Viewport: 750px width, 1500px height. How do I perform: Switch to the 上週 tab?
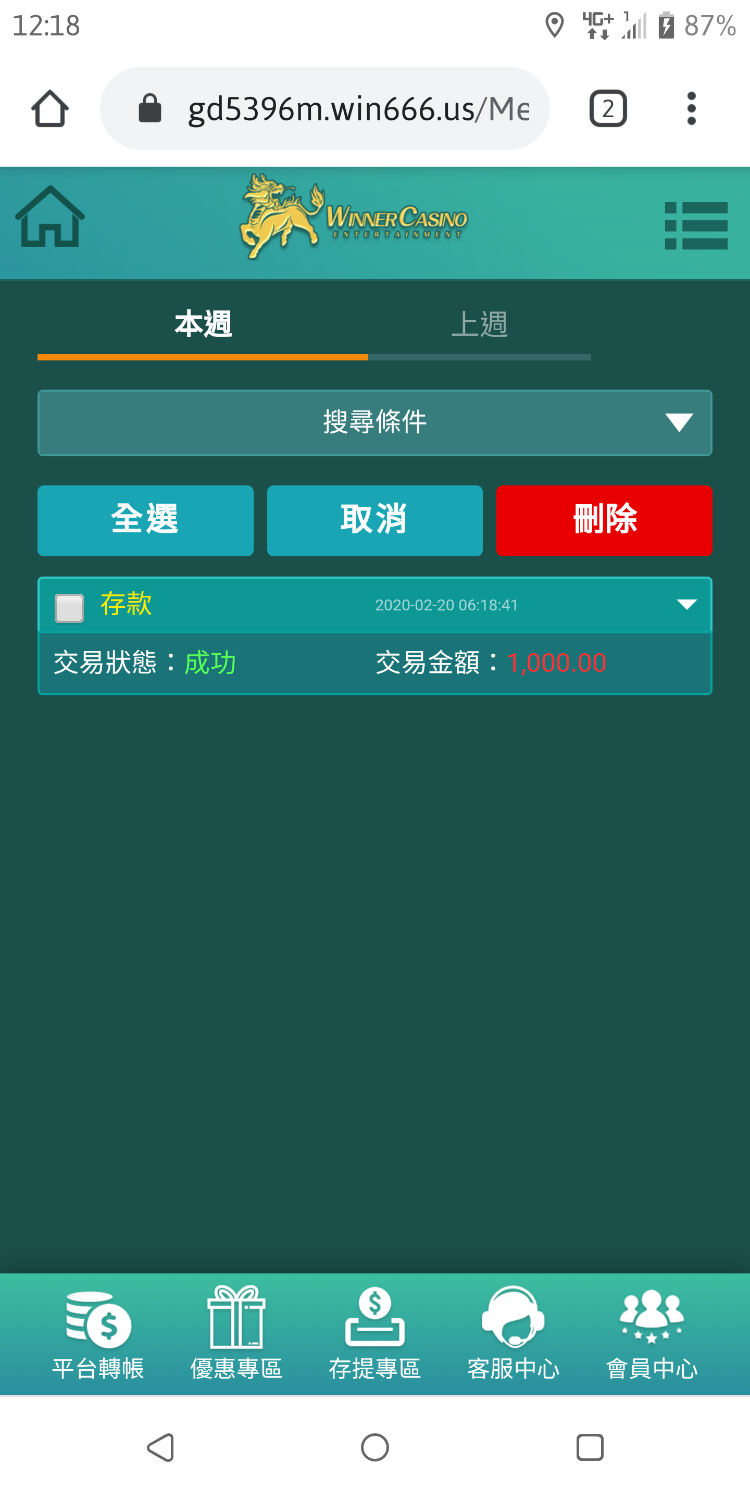pos(479,324)
